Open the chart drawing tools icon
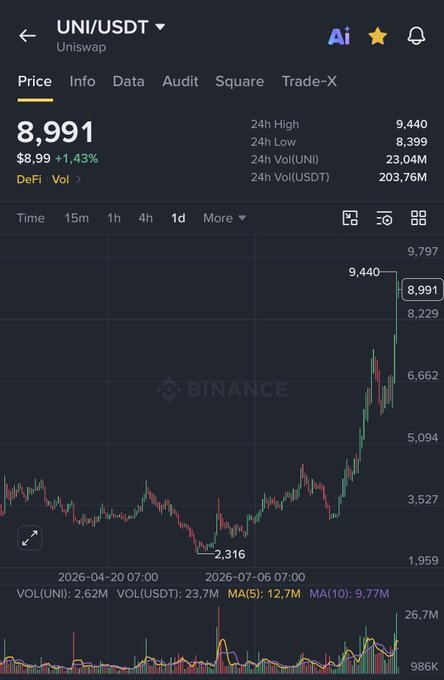 pyautogui.click(x=350, y=218)
